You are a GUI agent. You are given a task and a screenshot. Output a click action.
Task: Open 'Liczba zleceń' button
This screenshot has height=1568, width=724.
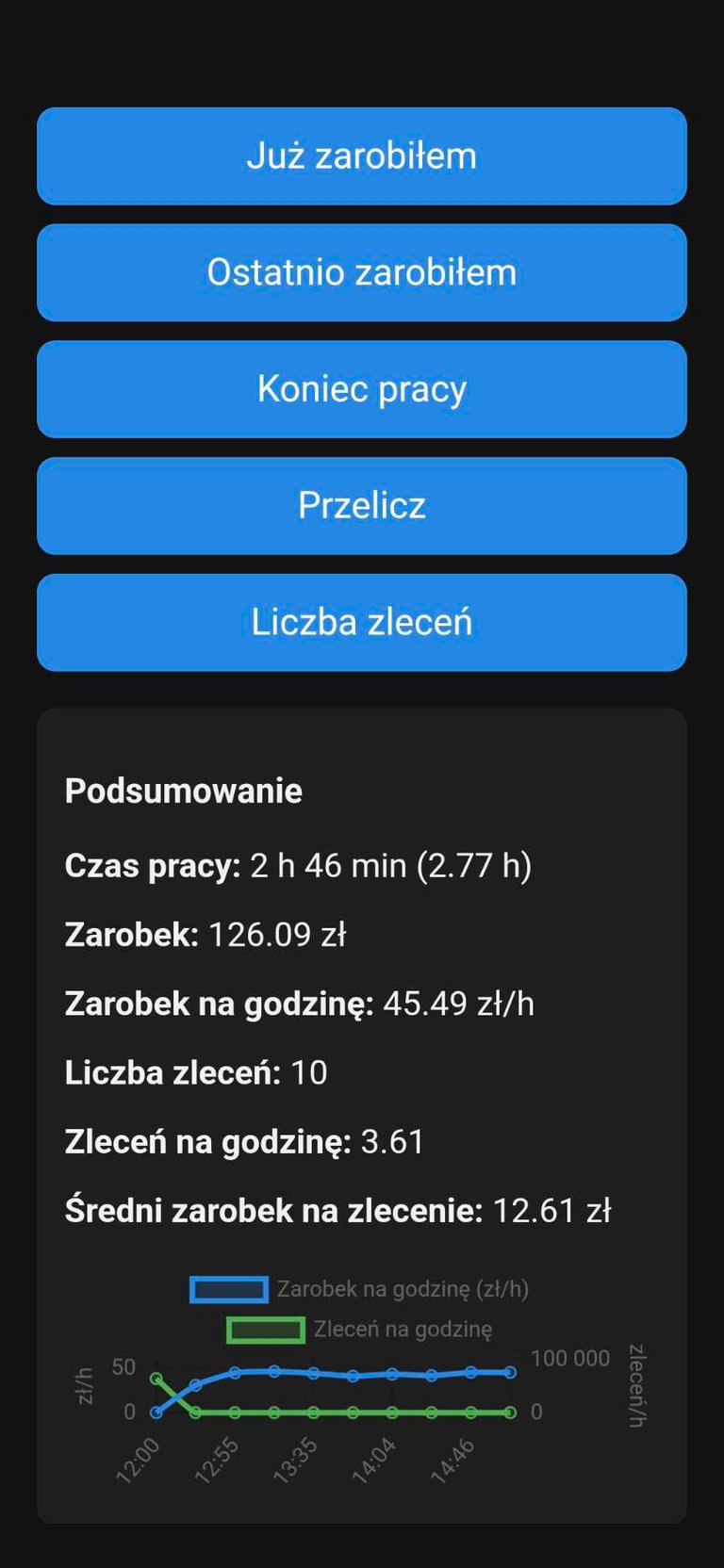[362, 623]
